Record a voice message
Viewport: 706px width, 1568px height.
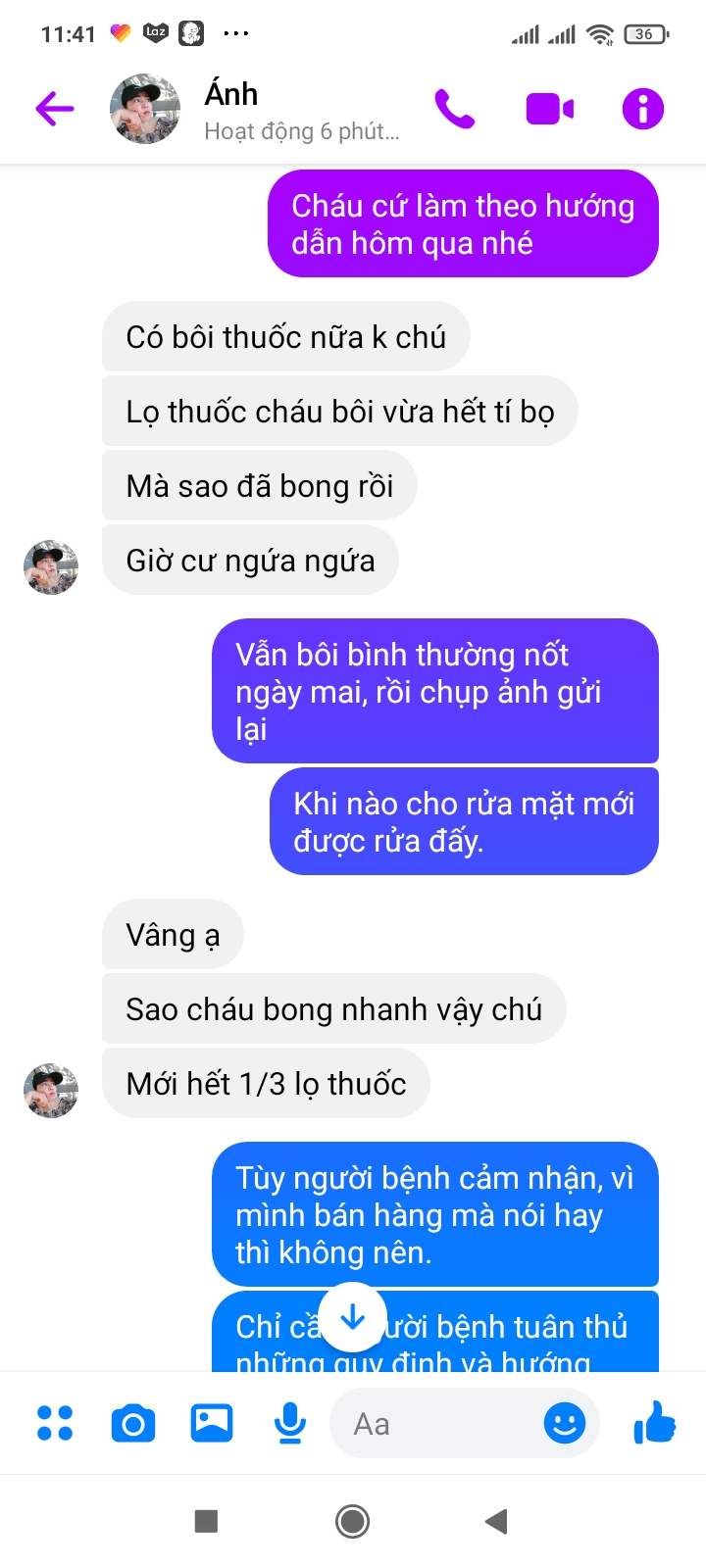click(x=290, y=1423)
